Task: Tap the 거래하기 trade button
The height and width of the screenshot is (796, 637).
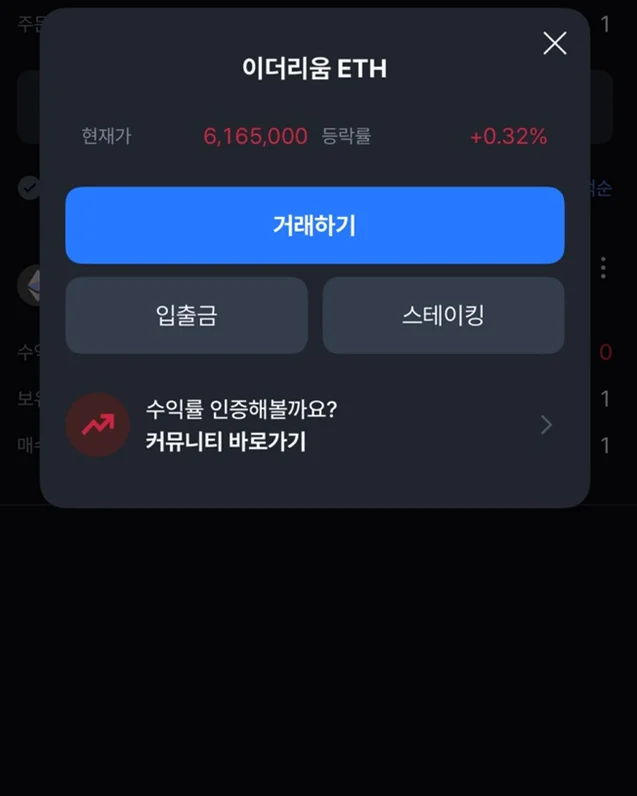Action: 314,225
